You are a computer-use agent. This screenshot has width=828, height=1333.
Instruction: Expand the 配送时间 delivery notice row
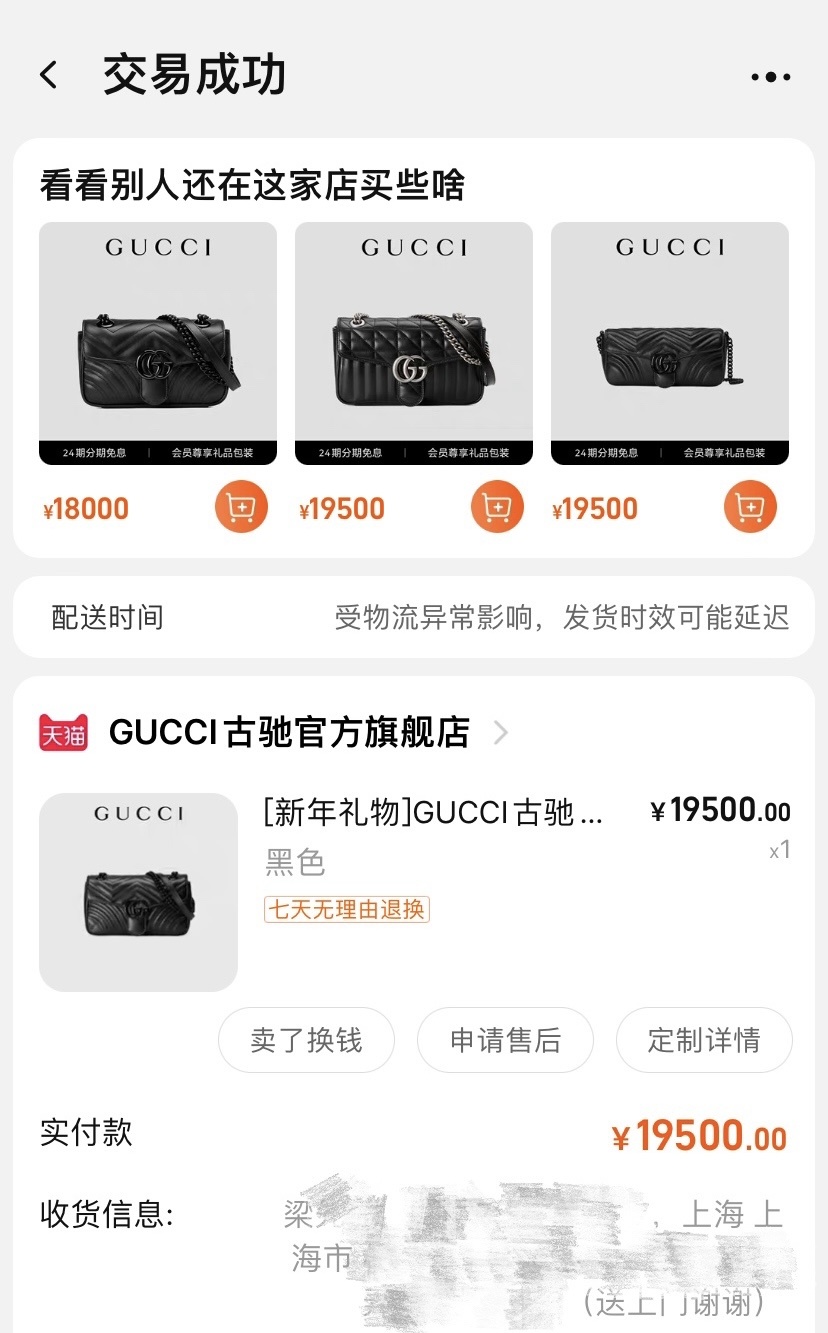[414, 616]
